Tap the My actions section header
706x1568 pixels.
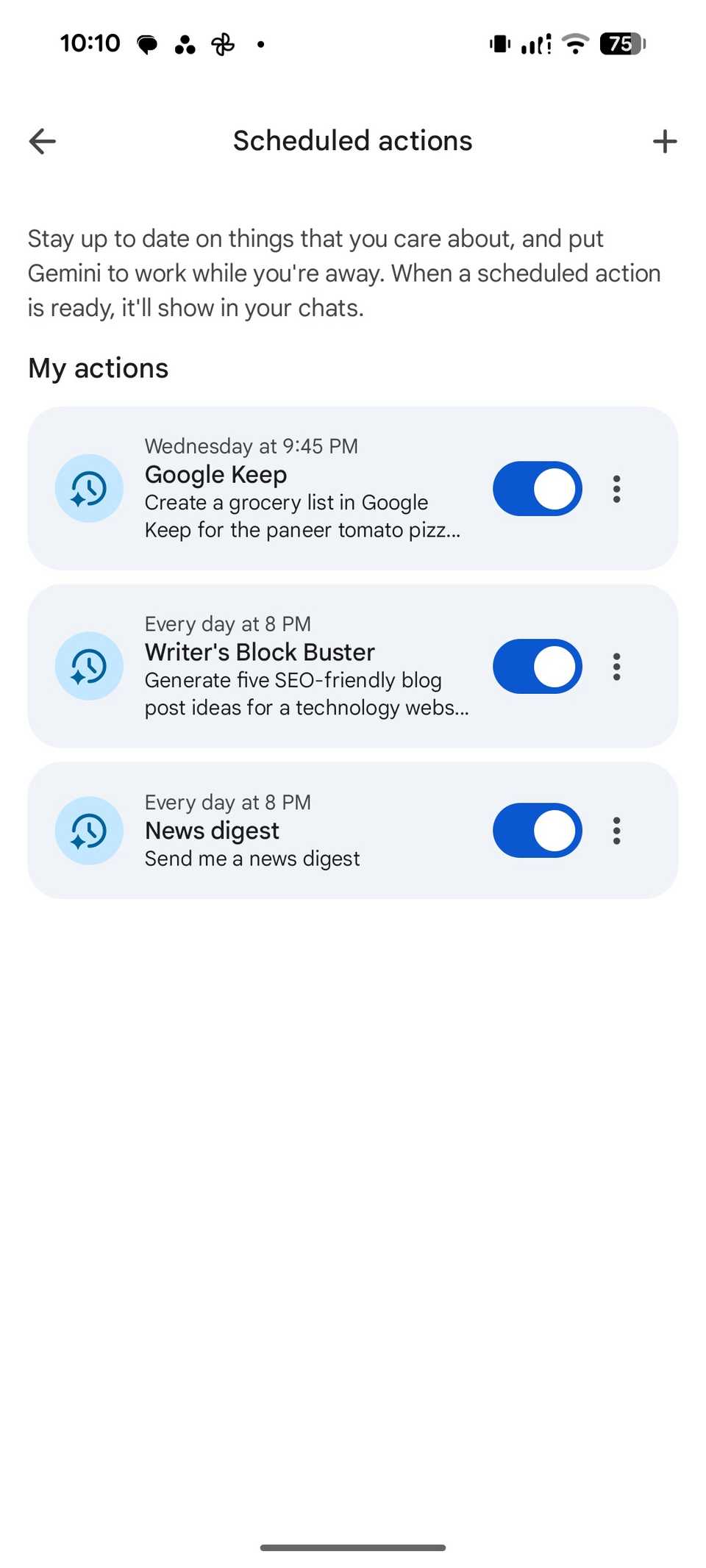[x=98, y=368]
